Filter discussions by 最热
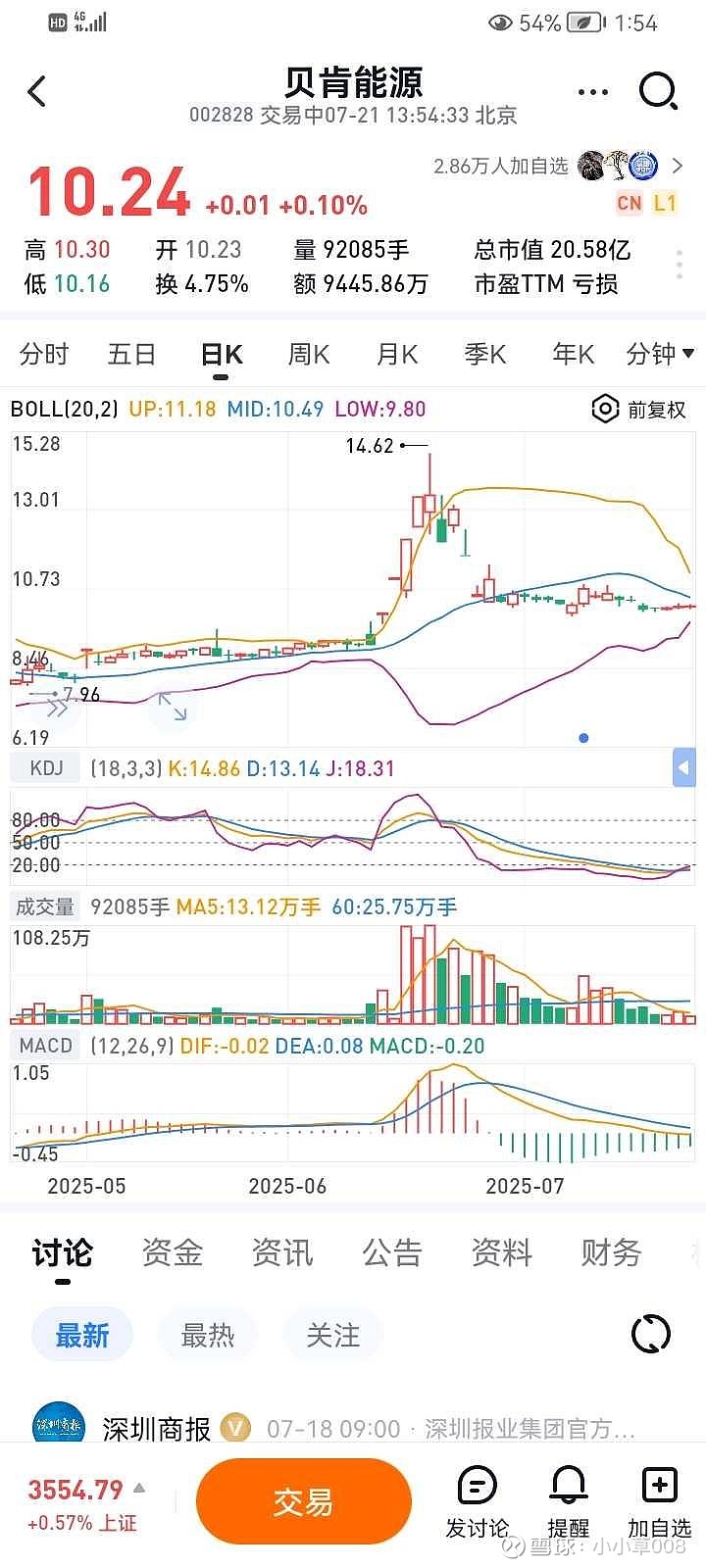Image resolution: width=706 pixels, height=1568 pixels. [208, 1335]
